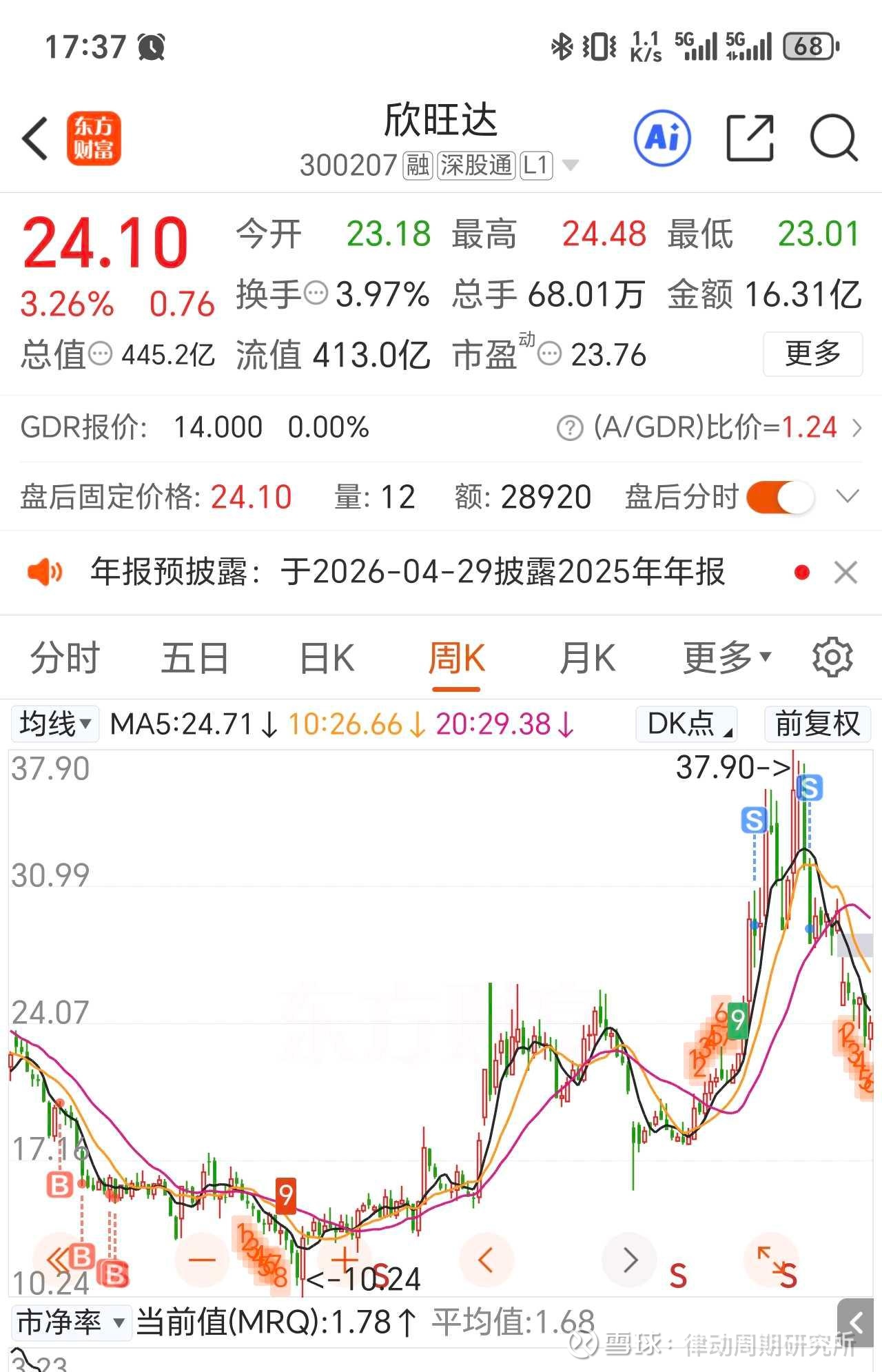Share this stock page
Image resolution: width=882 pixels, height=1372 pixels.
point(750,138)
